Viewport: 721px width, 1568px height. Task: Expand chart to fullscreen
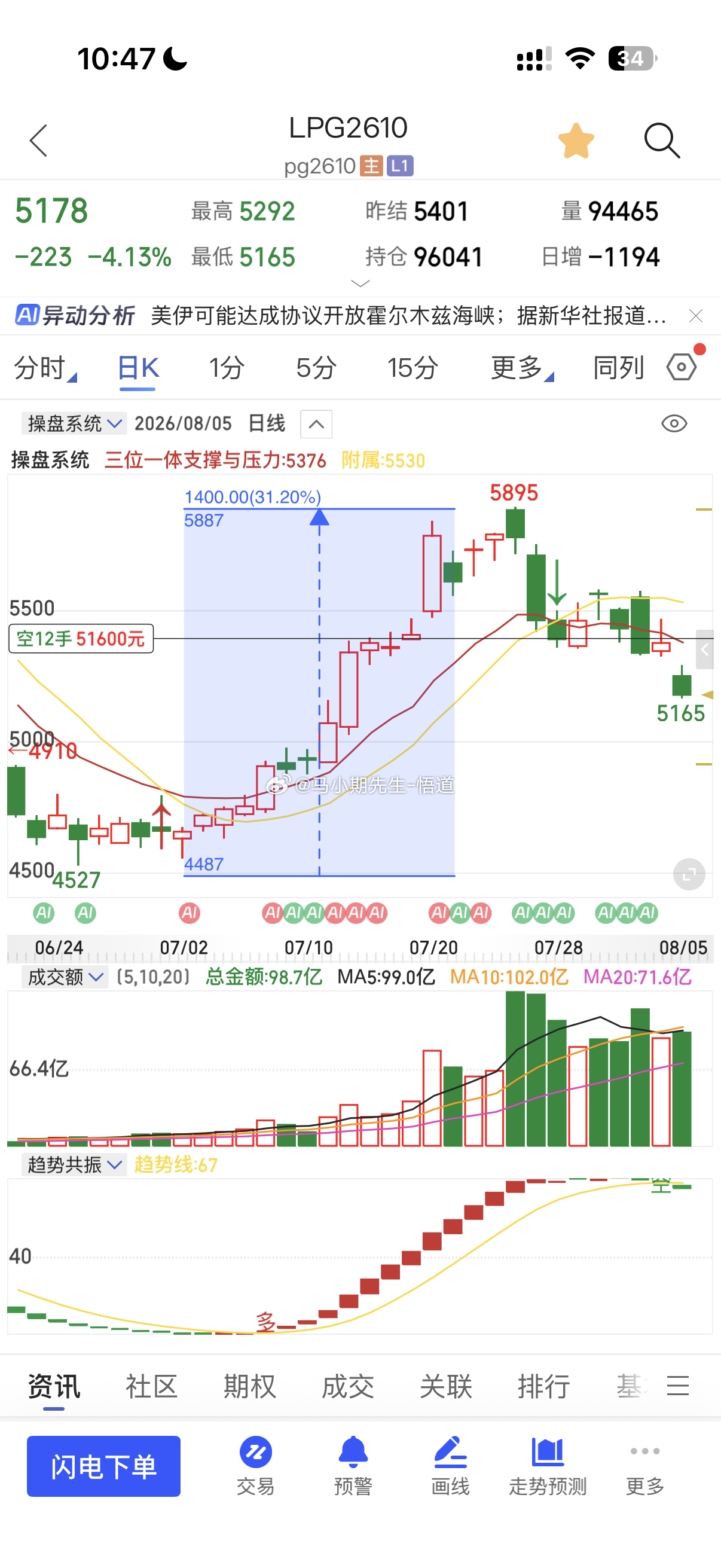689,875
